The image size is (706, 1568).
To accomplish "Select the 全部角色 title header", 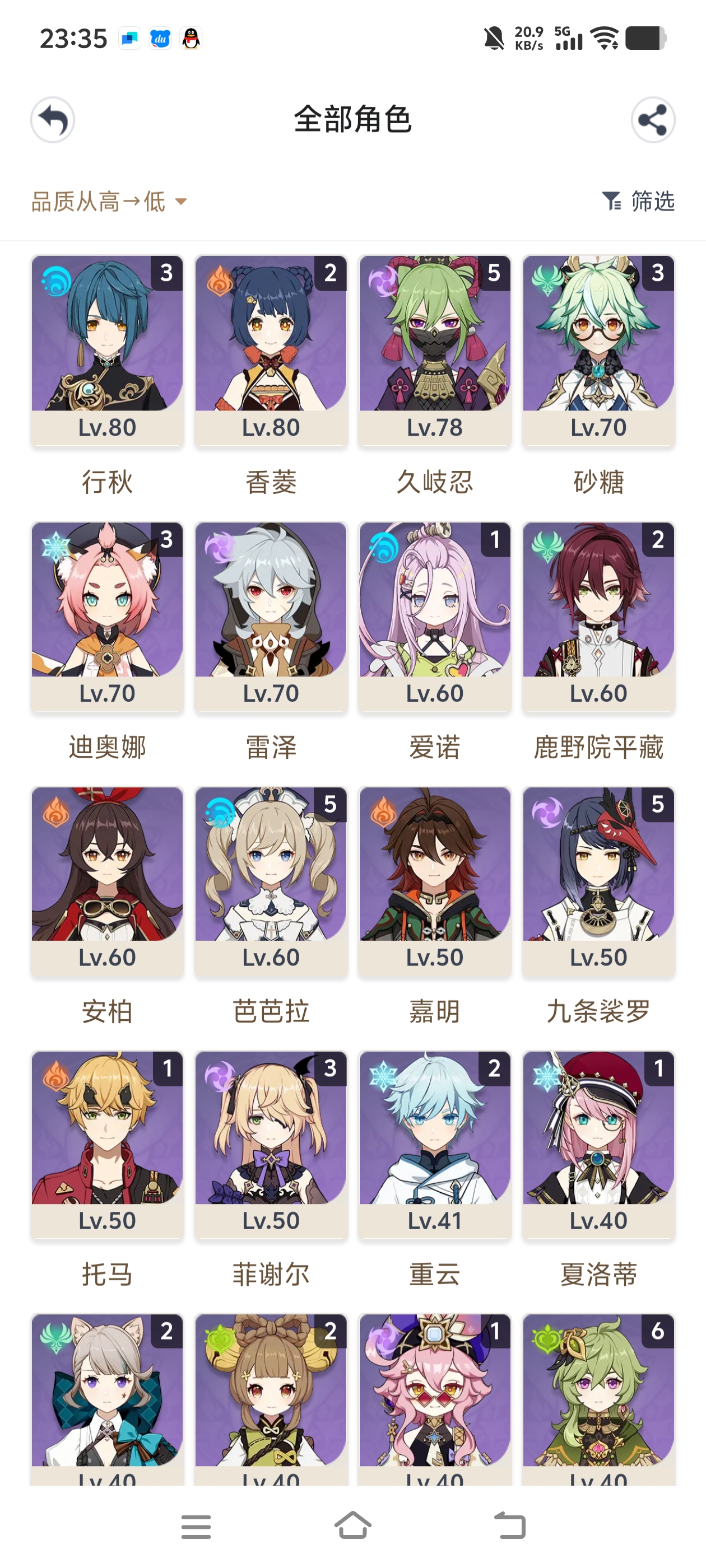I will pyautogui.click(x=352, y=120).
